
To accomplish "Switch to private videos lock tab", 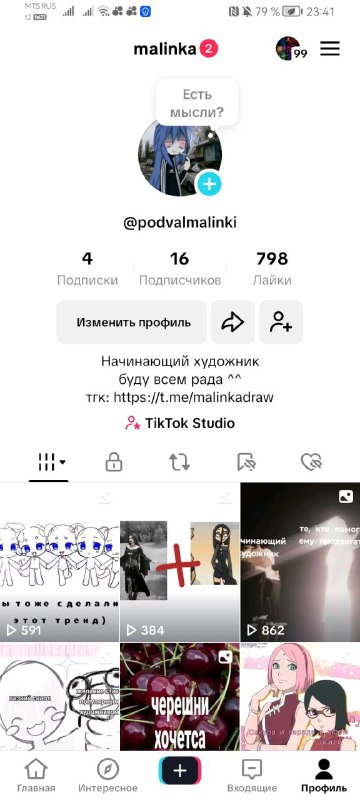I will [x=113, y=462].
